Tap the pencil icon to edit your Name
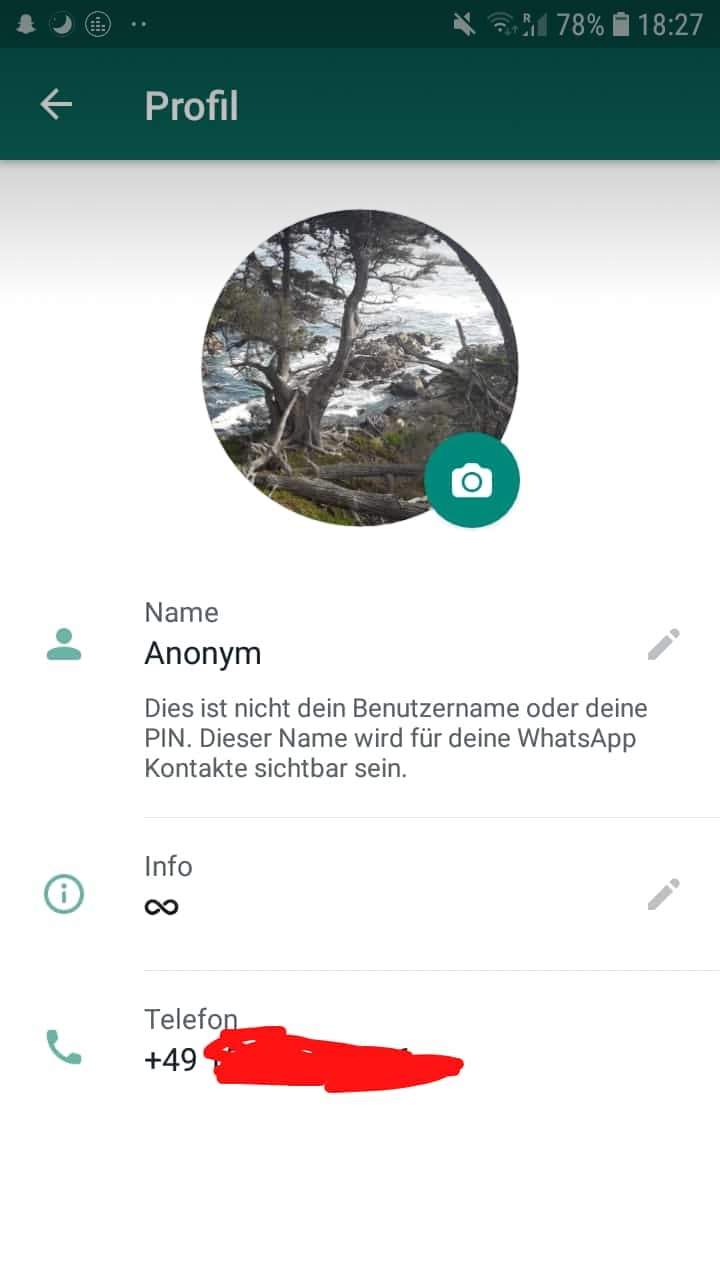Screen dimensions: 720x1280 (663, 643)
